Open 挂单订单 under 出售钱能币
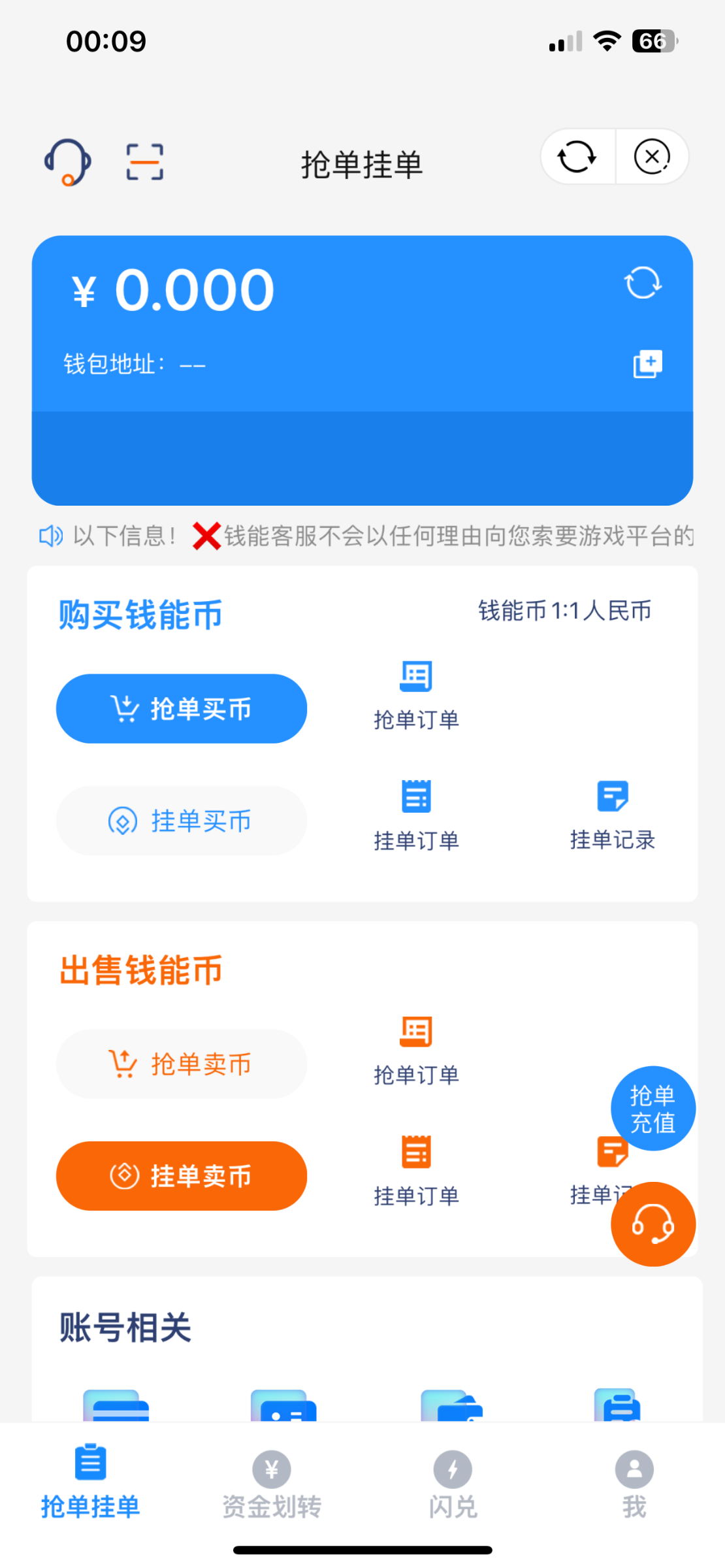The image size is (725, 1568). click(416, 1171)
